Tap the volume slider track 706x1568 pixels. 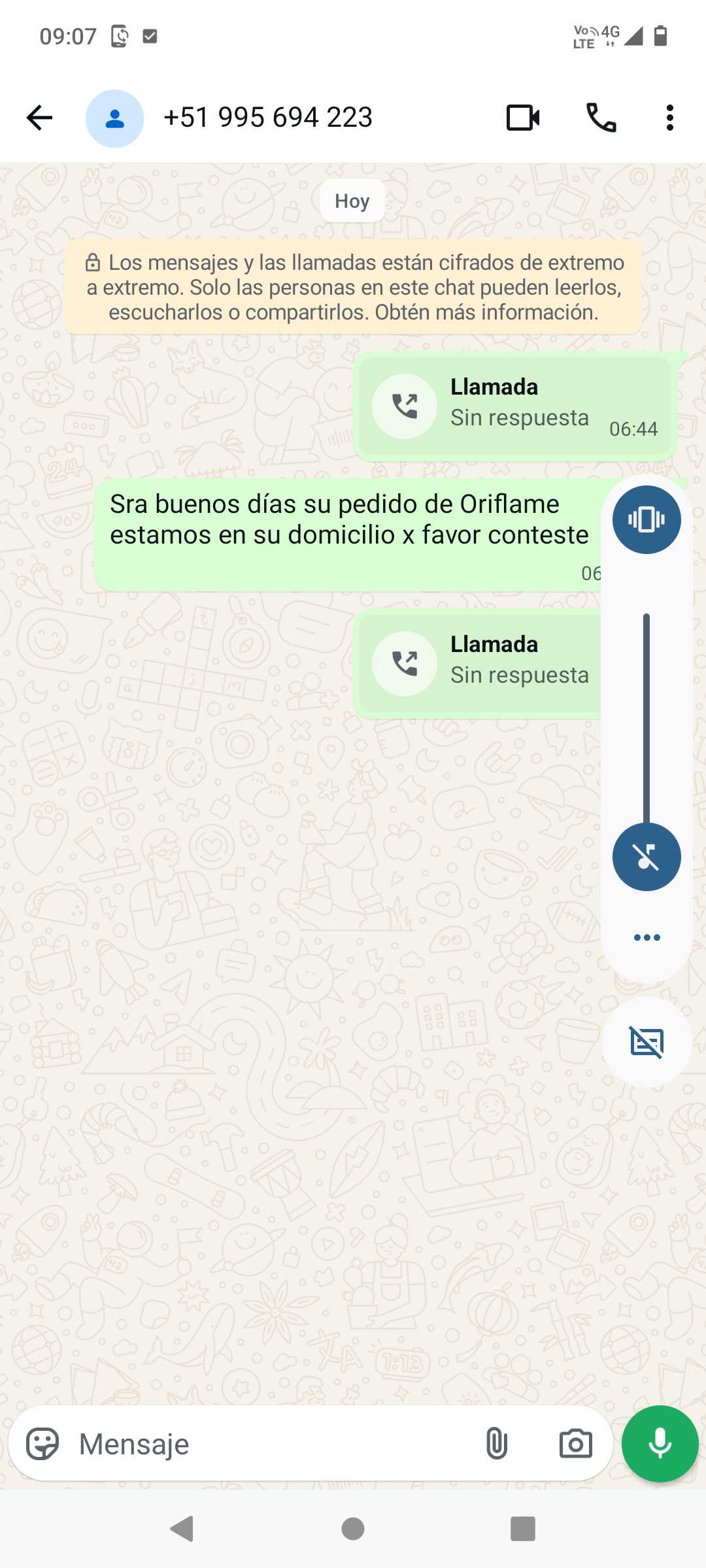[647, 719]
